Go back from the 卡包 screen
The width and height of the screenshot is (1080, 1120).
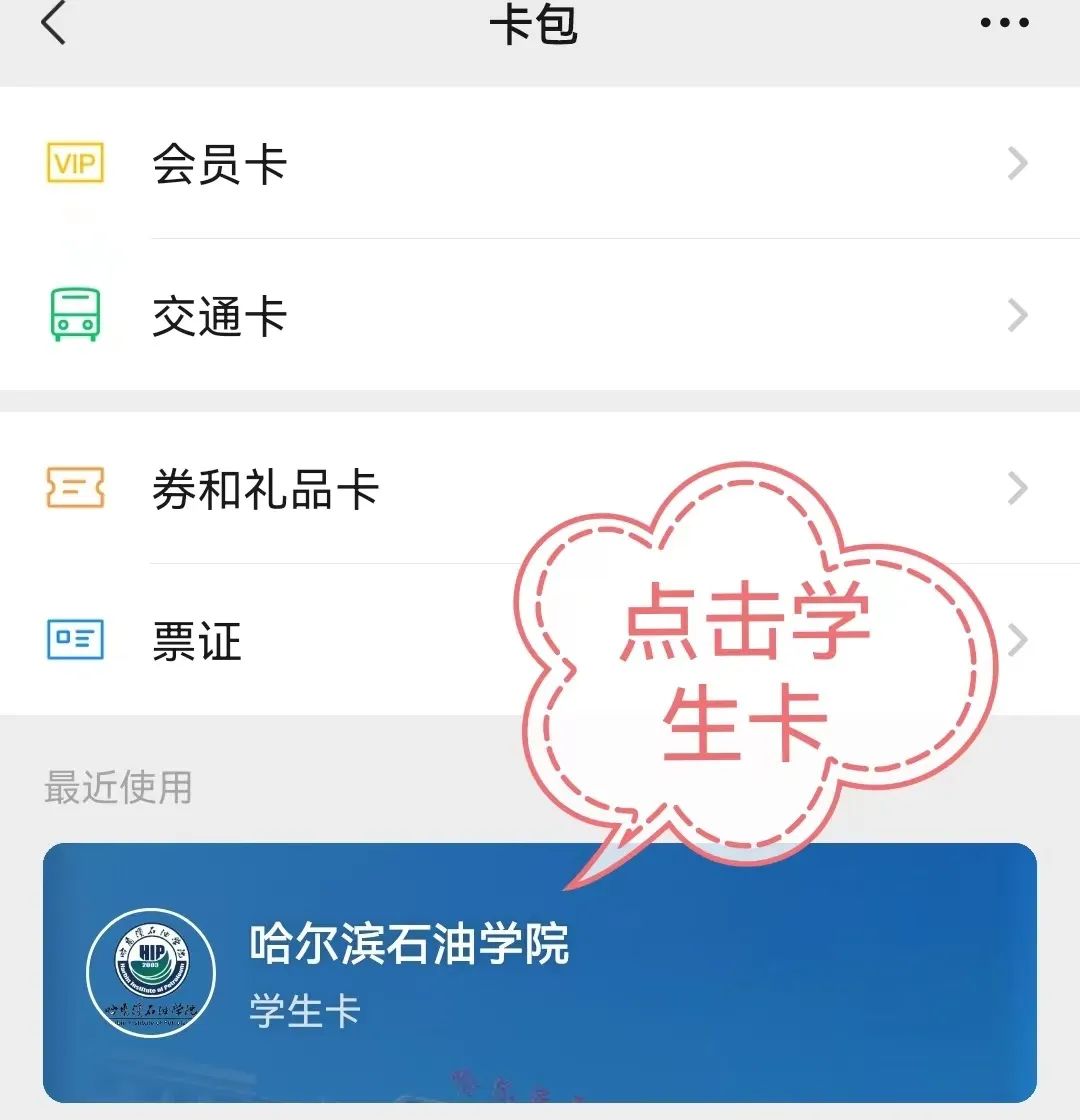tap(53, 24)
